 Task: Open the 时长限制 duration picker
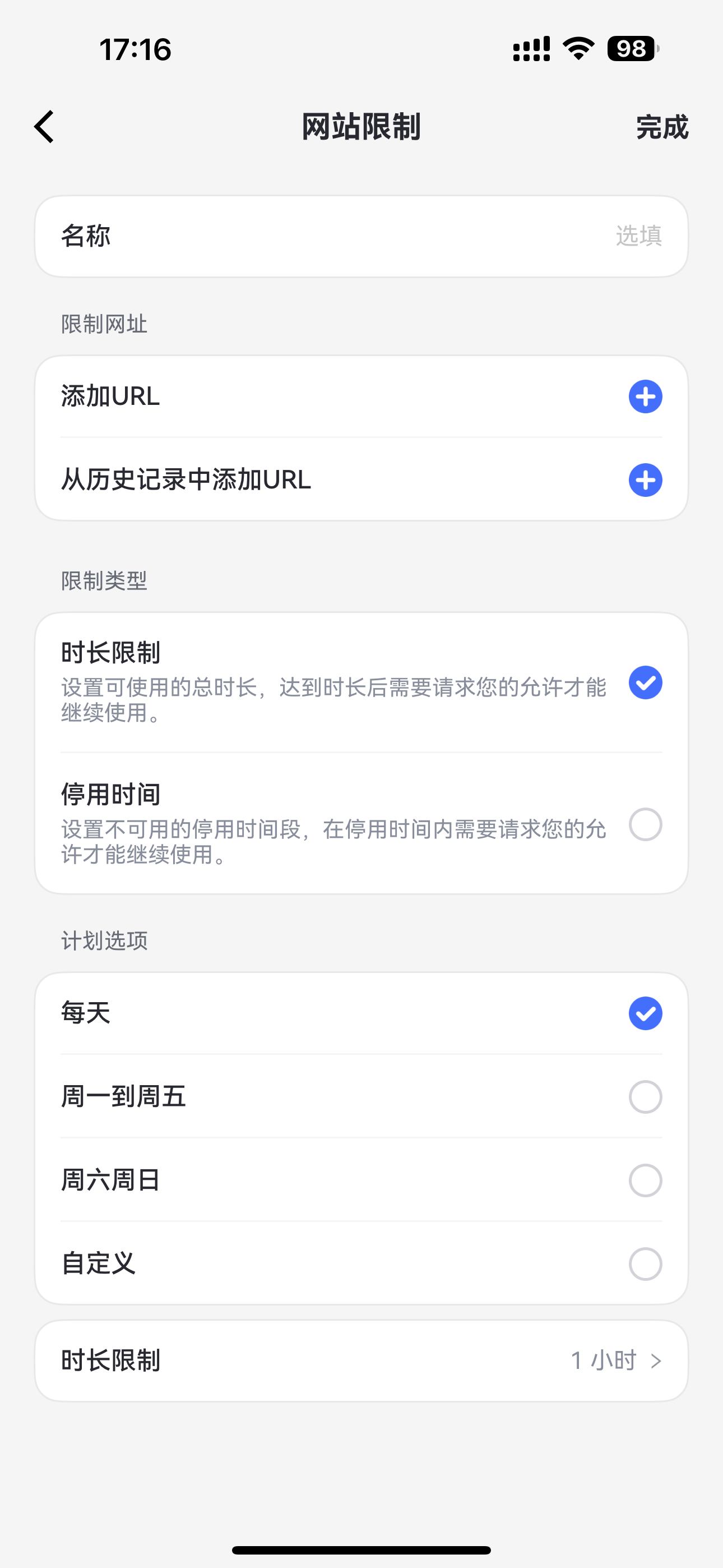click(x=361, y=1359)
